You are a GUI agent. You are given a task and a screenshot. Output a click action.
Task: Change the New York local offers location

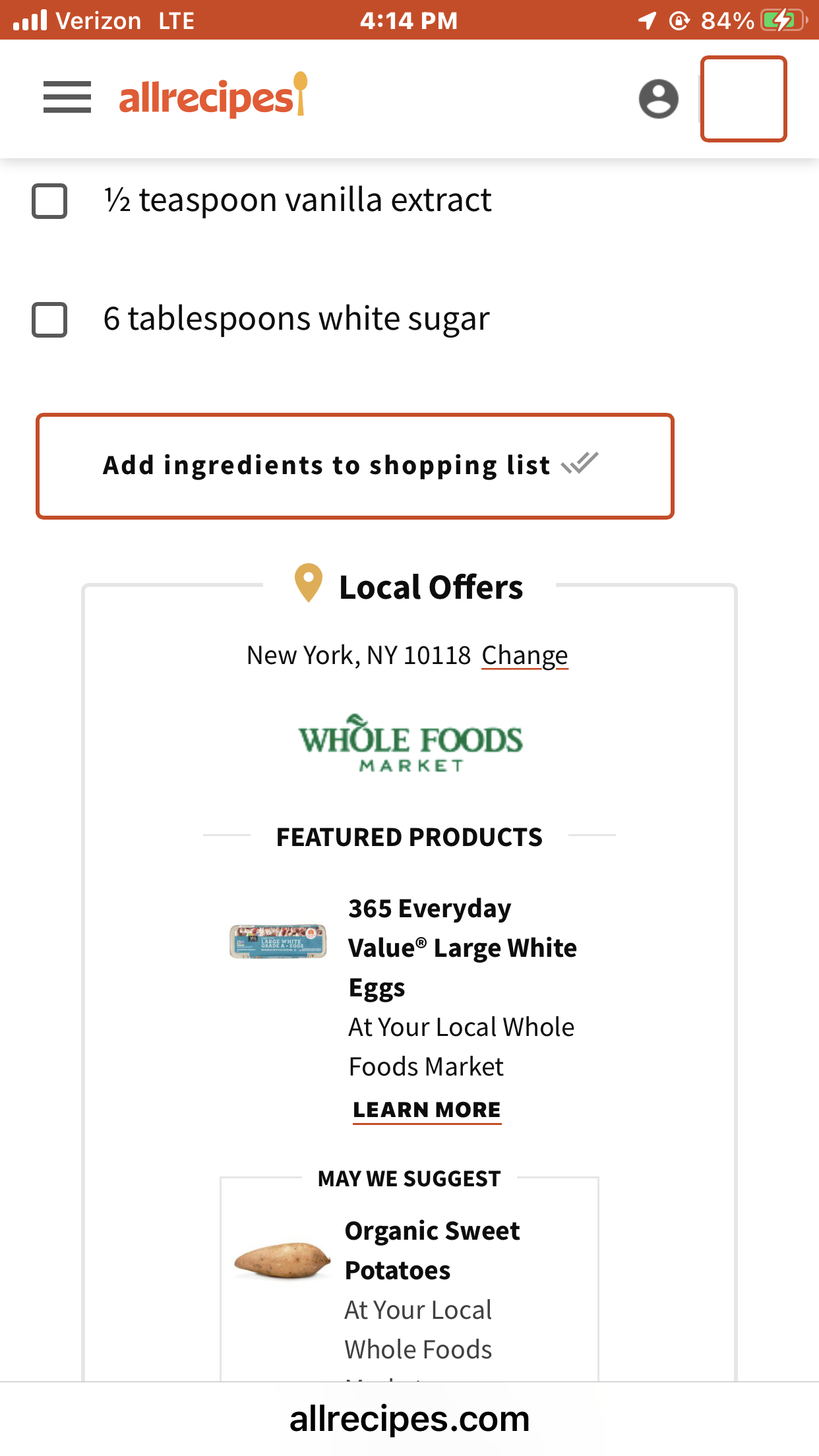click(x=524, y=655)
